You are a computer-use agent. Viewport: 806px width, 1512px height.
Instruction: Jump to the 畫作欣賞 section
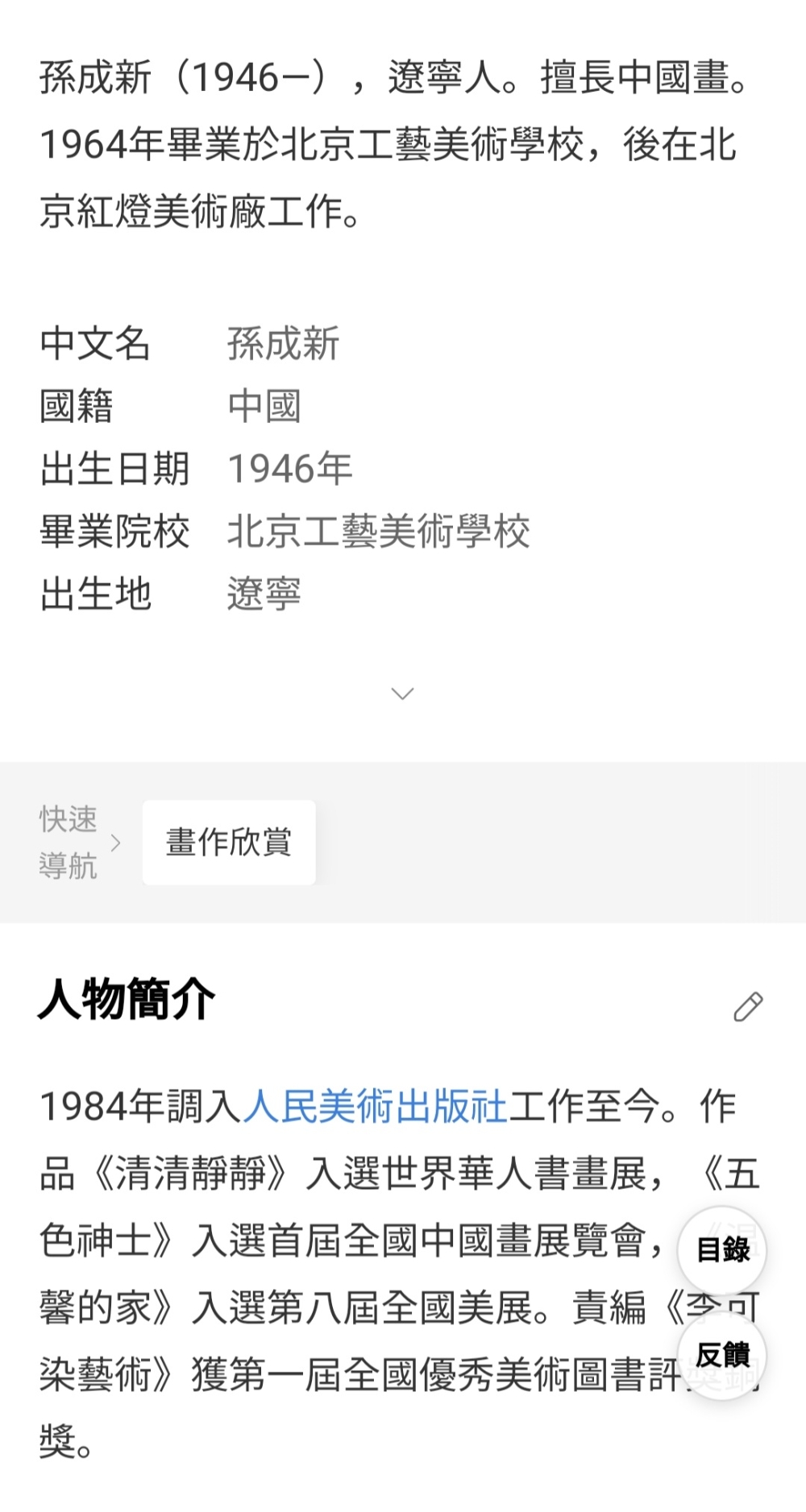click(229, 843)
